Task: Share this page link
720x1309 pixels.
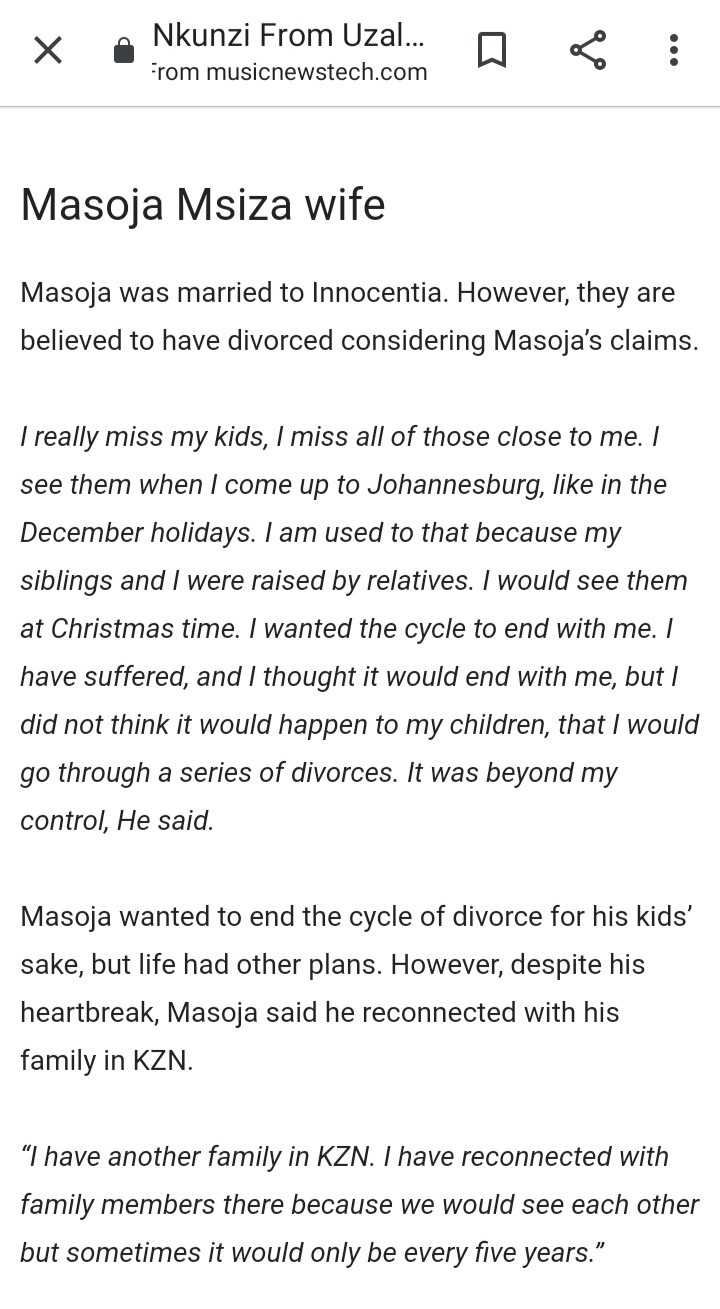Action: click(587, 50)
